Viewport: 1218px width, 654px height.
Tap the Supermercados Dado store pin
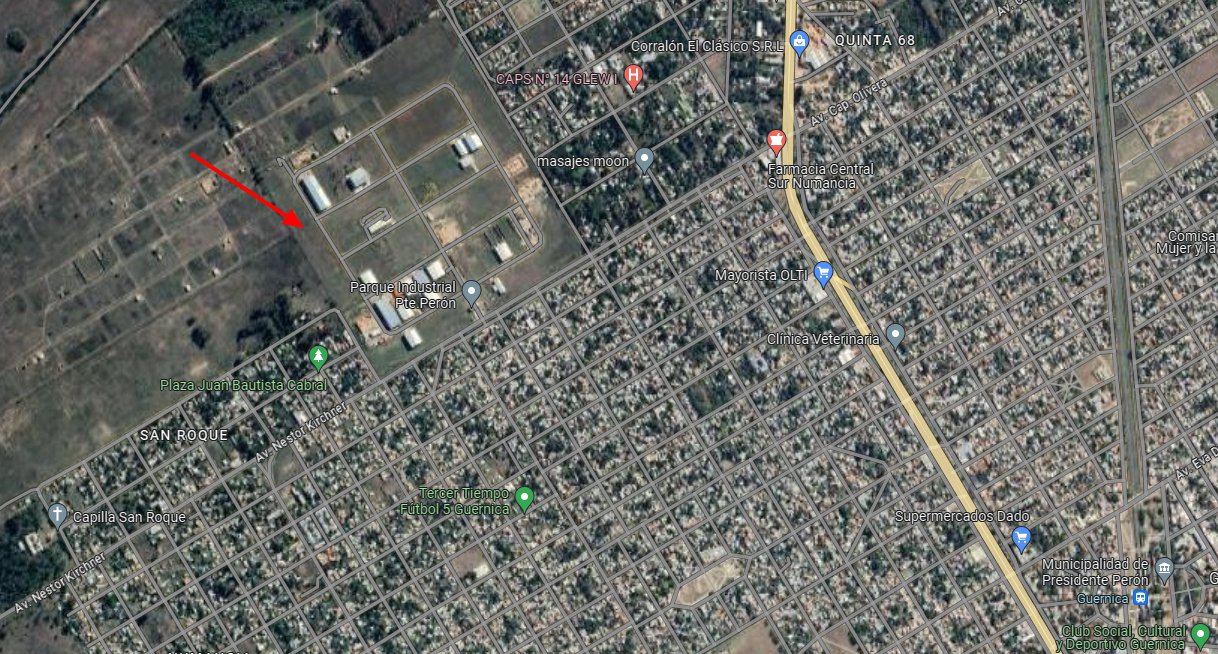1021,540
